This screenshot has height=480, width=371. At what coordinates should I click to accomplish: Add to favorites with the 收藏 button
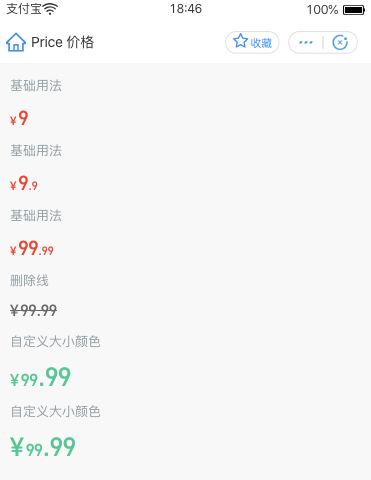pos(252,42)
